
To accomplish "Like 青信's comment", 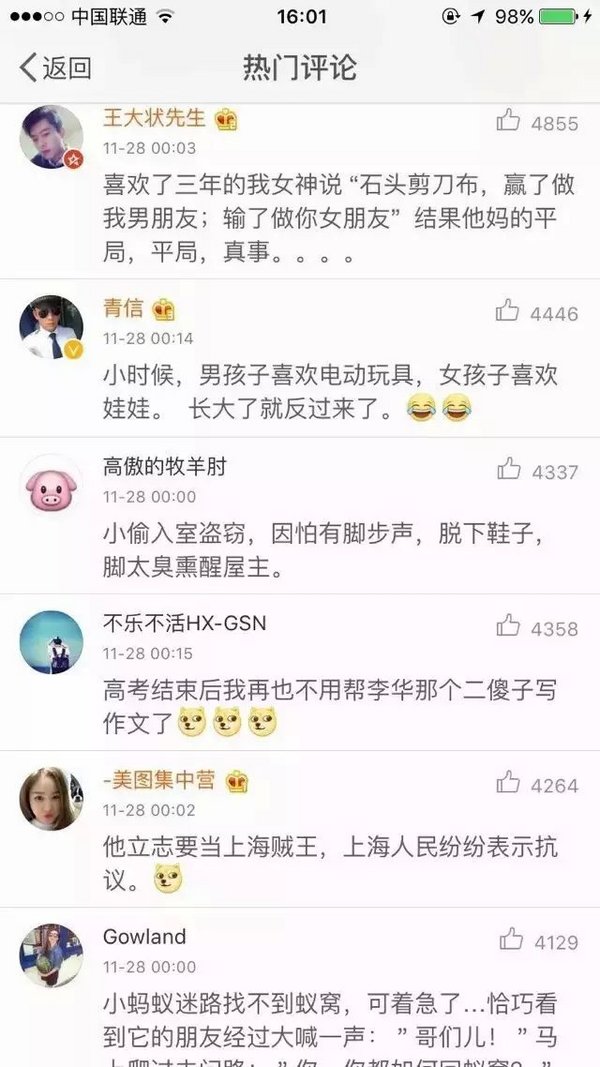I will tap(509, 312).
